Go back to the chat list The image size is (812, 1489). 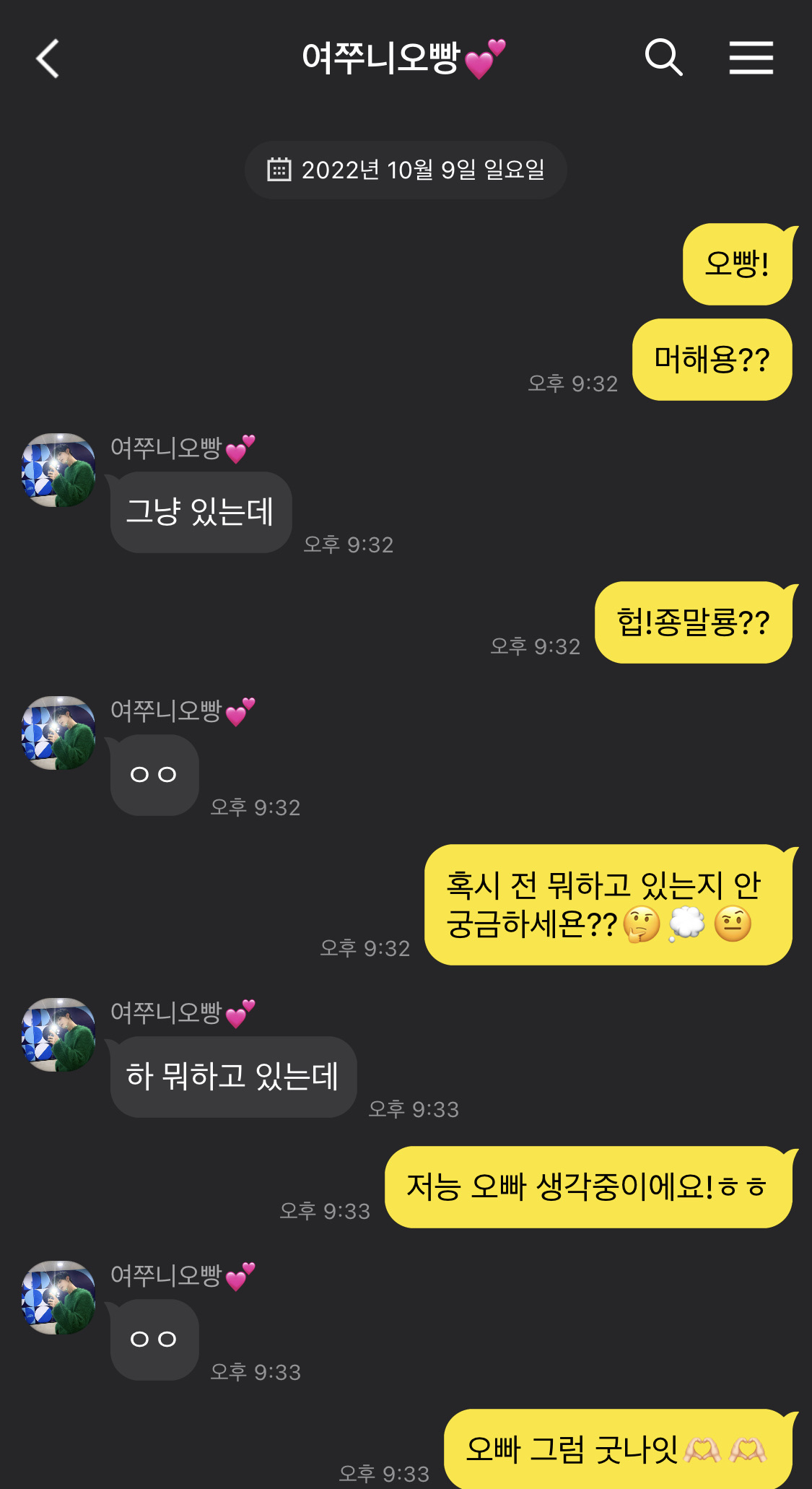[48, 58]
